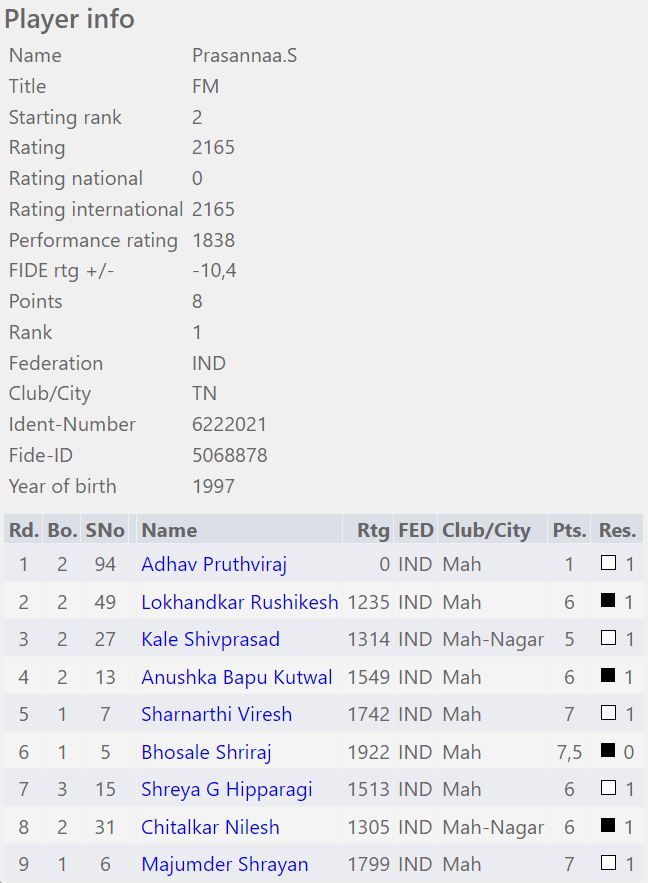Open Anushka Bapu Kutwal's profile link

[237, 677]
